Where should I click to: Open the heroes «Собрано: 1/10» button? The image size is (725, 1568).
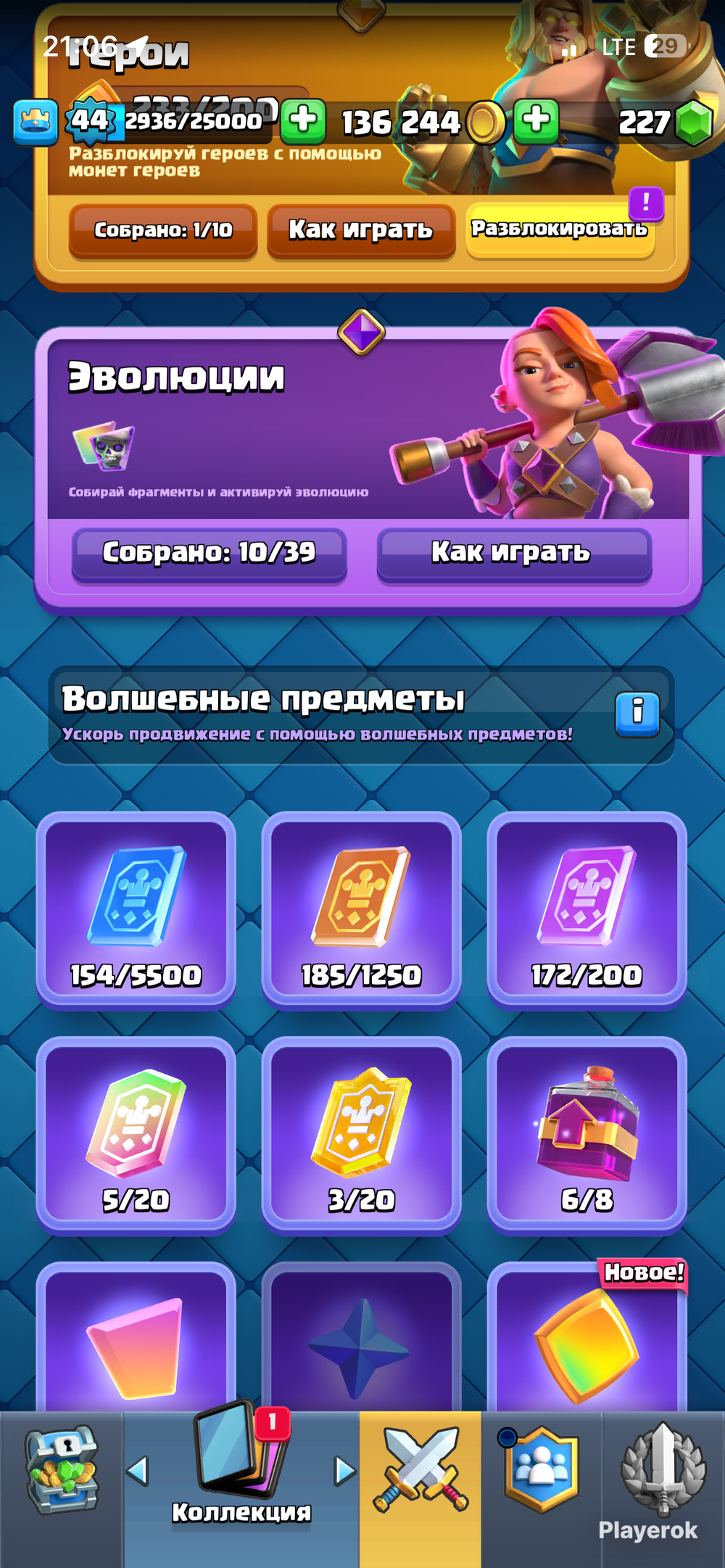(163, 230)
